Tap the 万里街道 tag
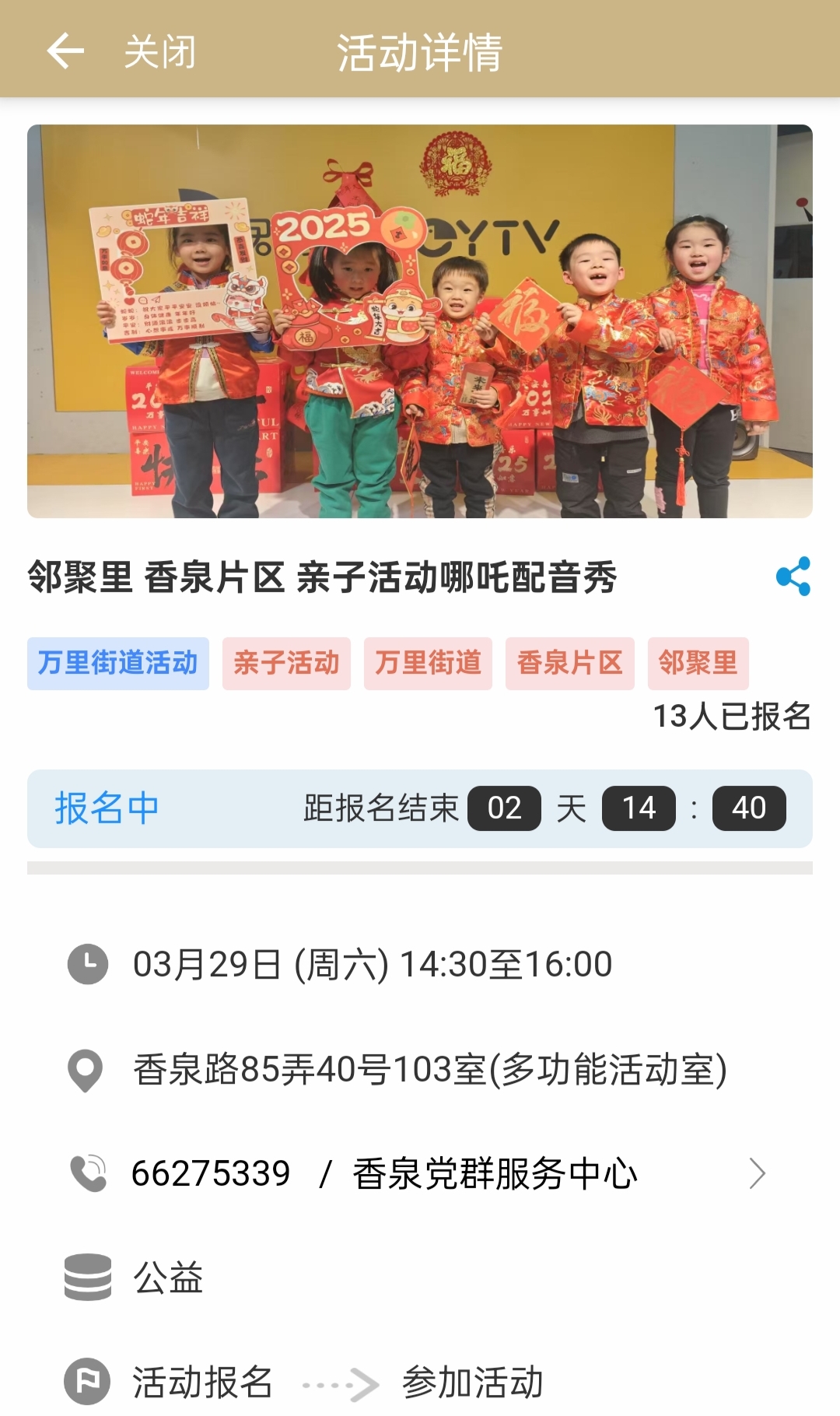The width and height of the screenshot is (840, 1416). pos(428,664)
